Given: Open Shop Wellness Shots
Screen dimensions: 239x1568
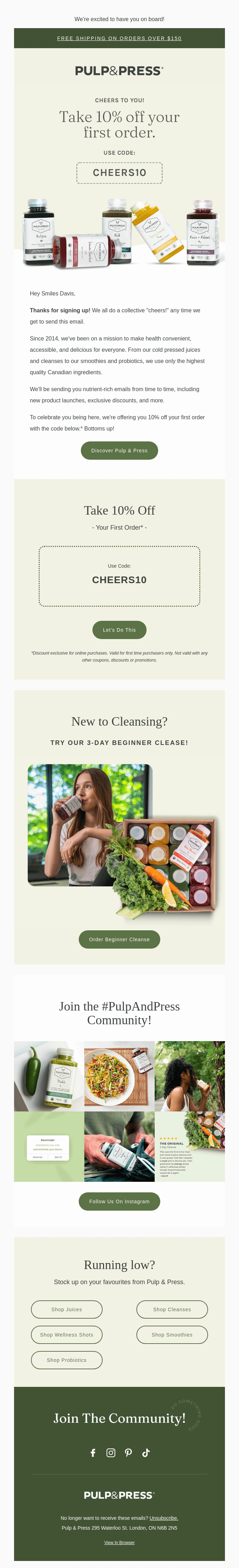Looking at the screenshot, I should (67, 1335).
